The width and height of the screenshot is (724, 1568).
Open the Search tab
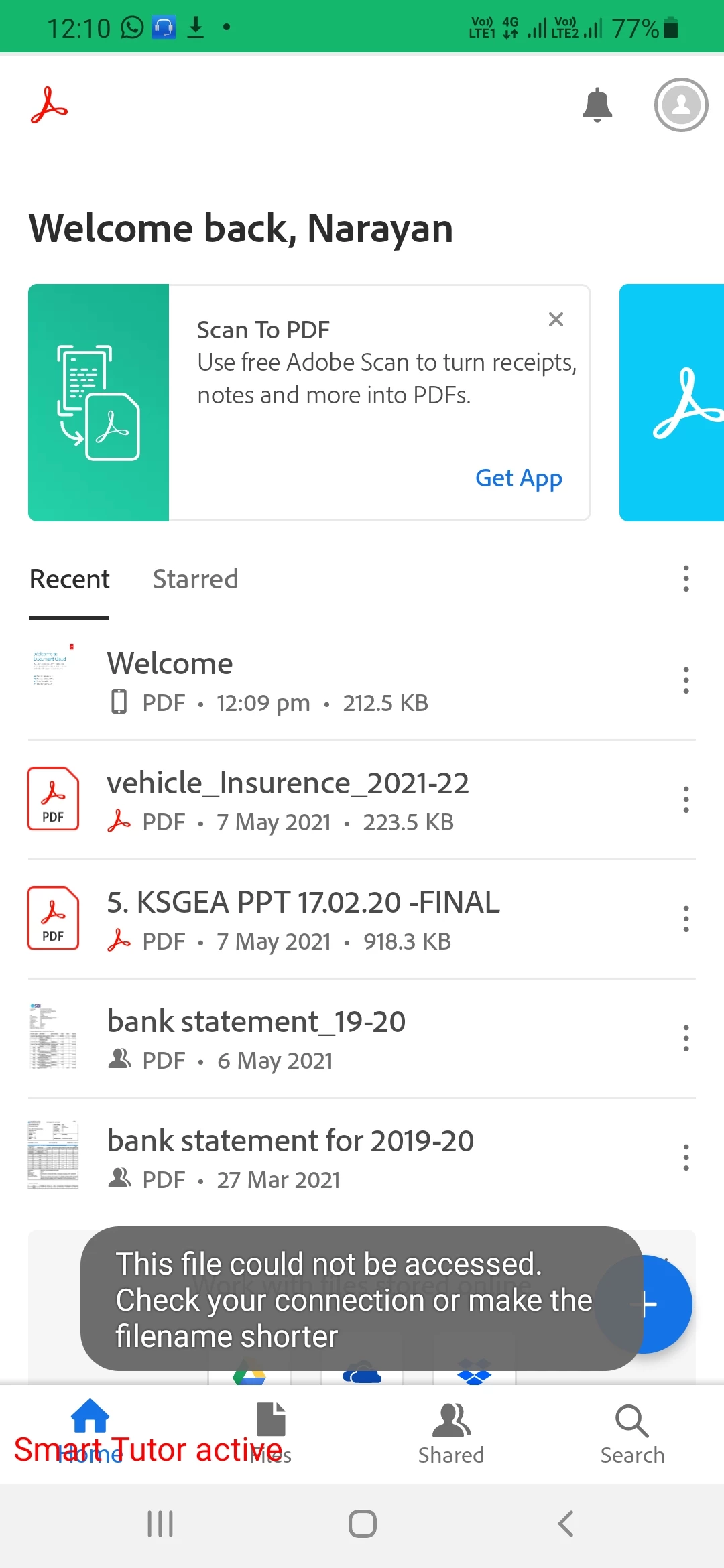tap(632, 1434)
